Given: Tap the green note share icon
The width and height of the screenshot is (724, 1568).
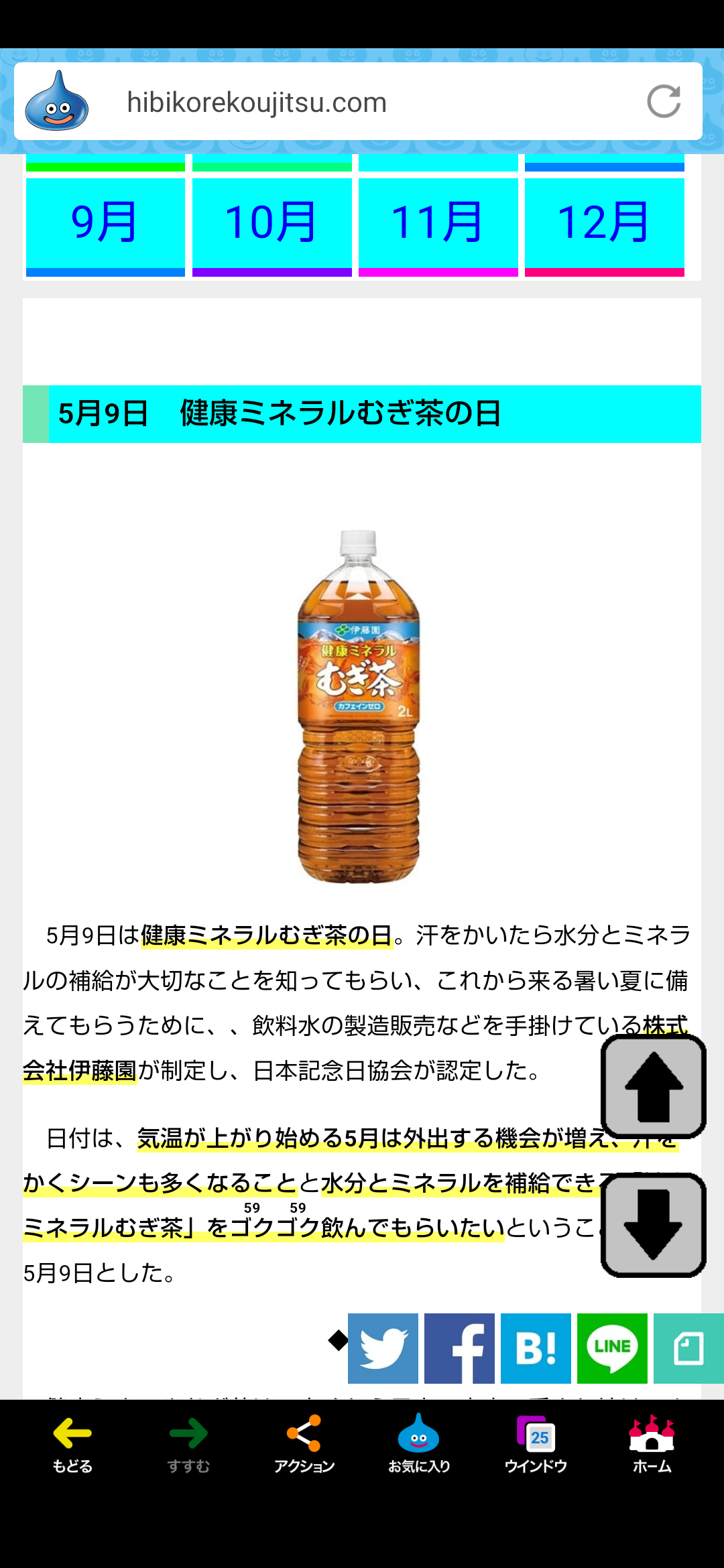Looking at the screenshot, I should point(688,1348).
